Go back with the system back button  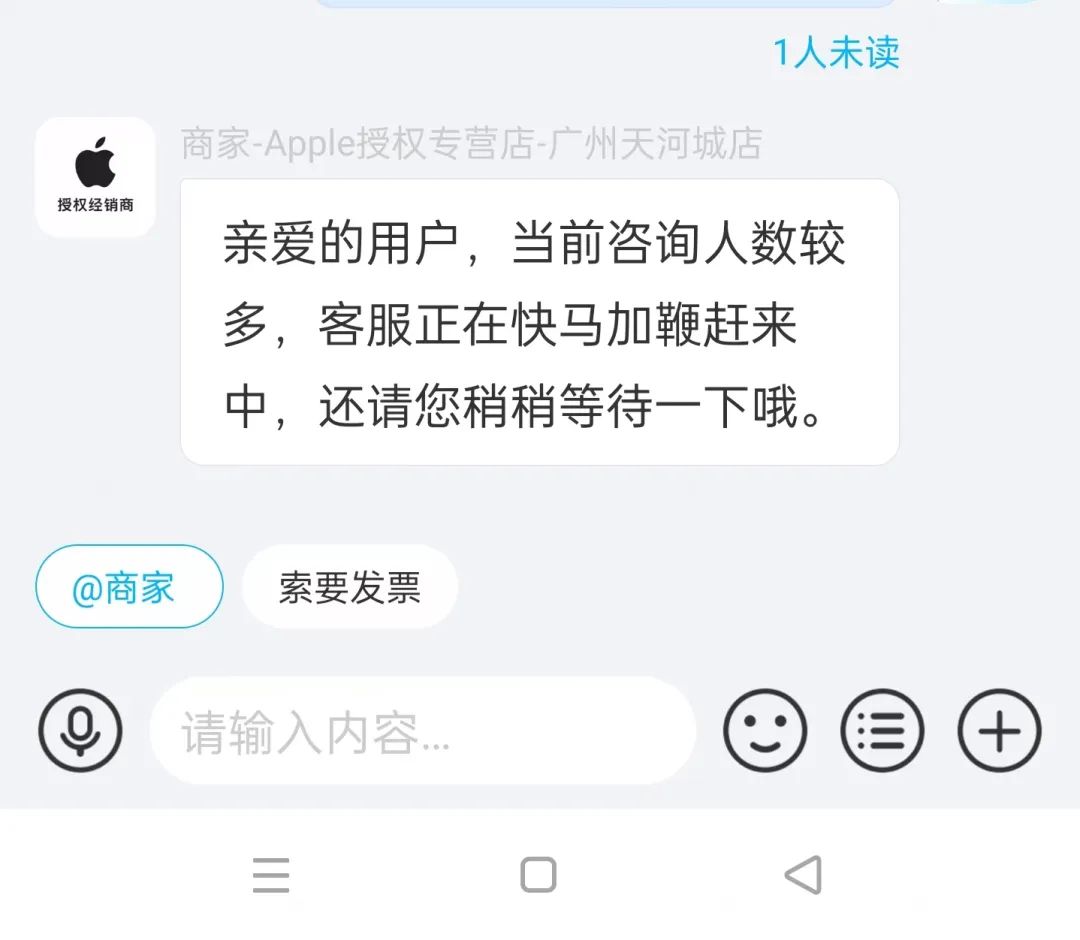click(803, 875)
